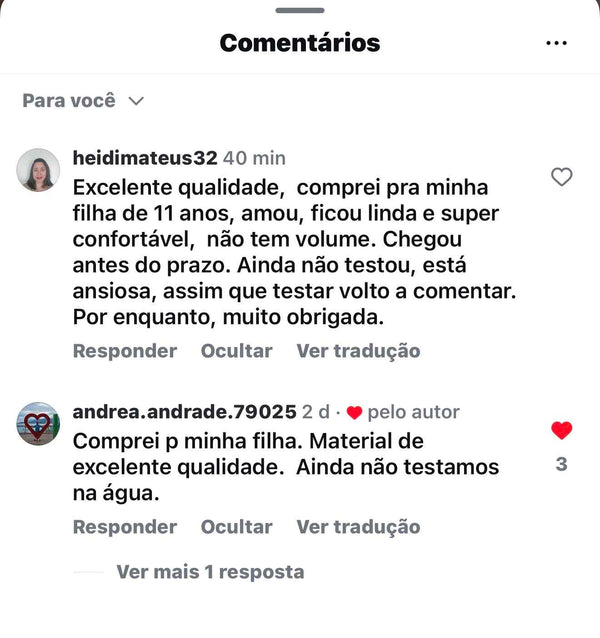Like heidimateus32's comment
Image resolution: width=600 pixels, height=638 pixels.
tap(562, 177)
